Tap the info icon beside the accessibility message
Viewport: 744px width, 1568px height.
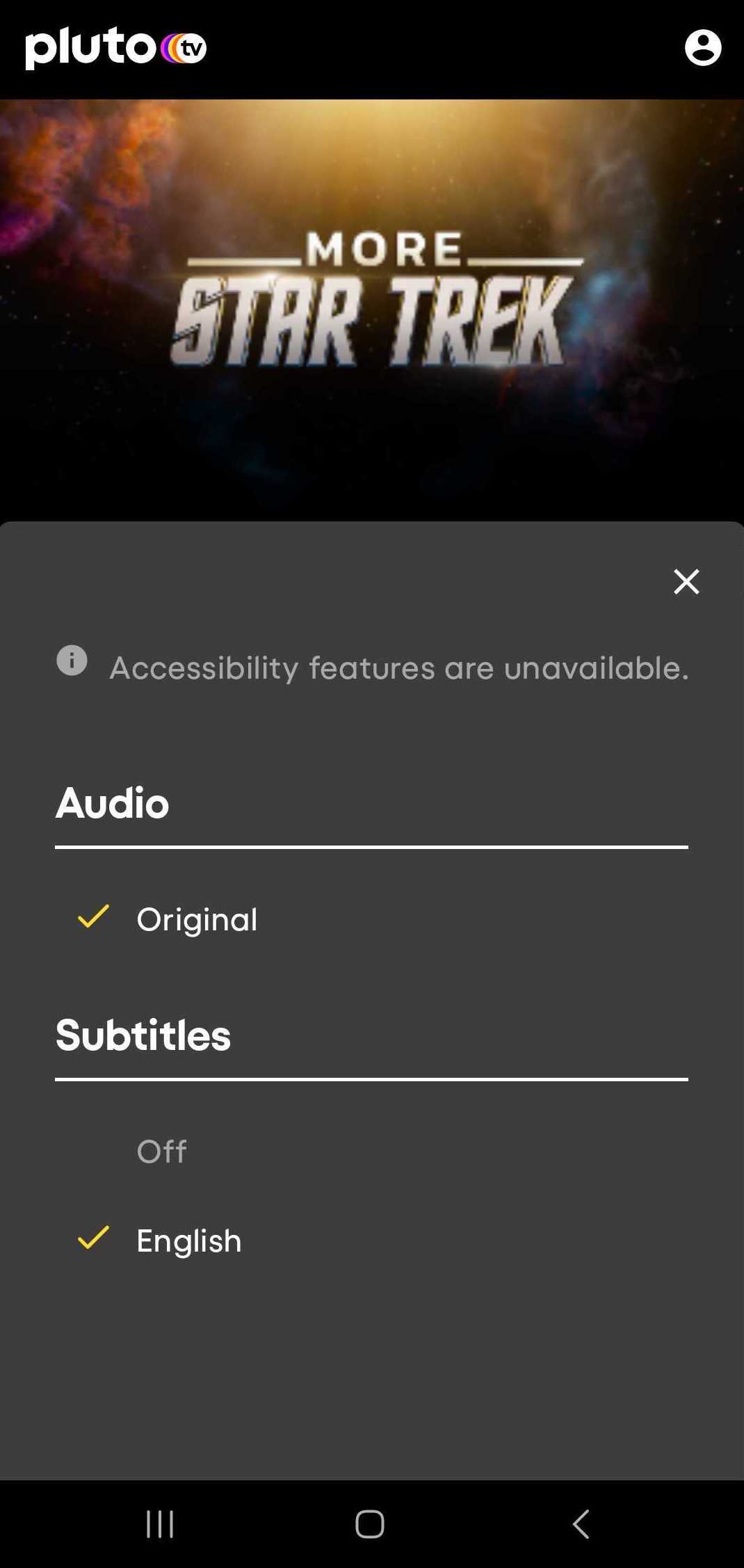(72, 664)
